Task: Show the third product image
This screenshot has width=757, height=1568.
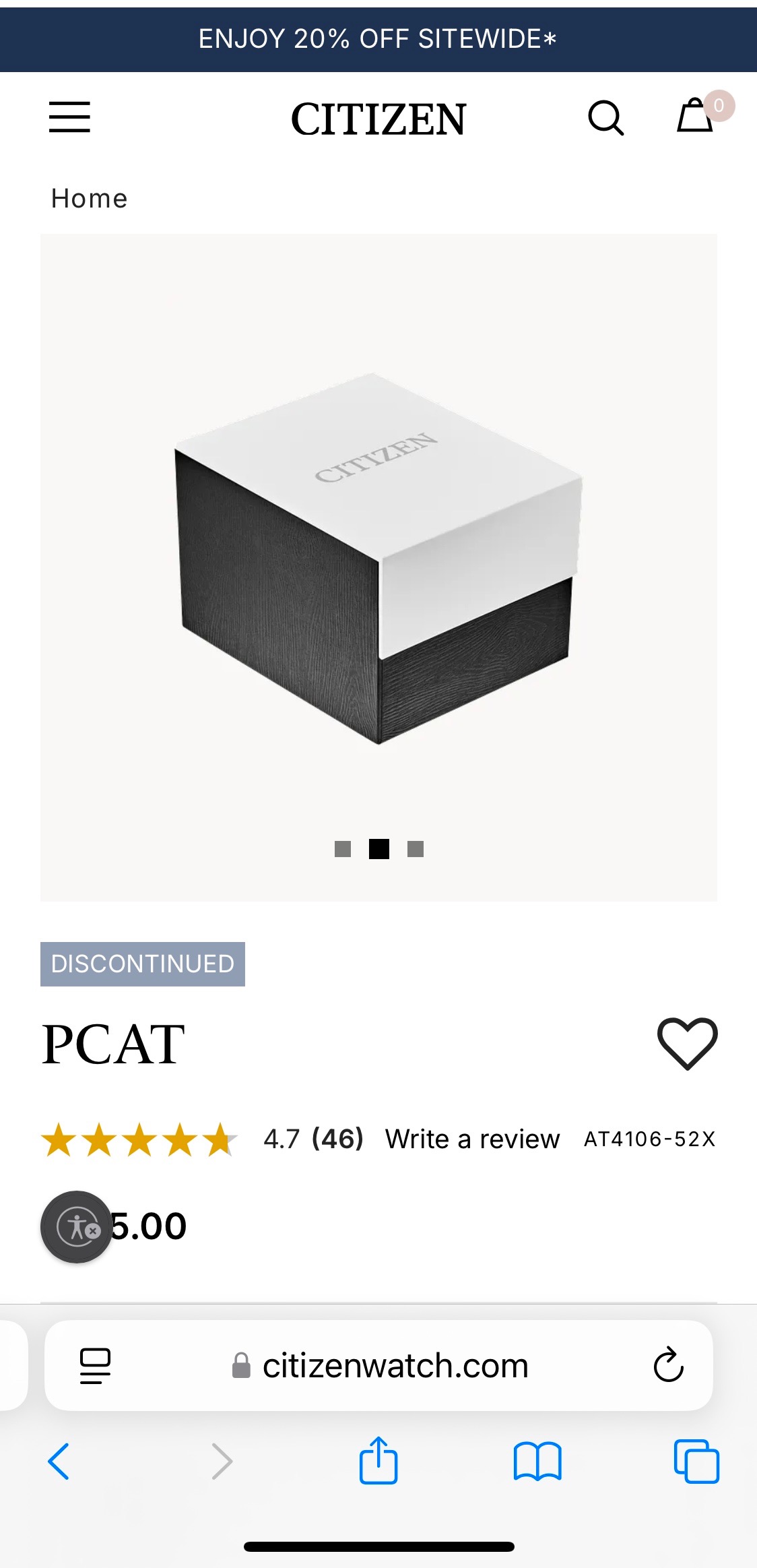Action: click(x=416, y=849)
